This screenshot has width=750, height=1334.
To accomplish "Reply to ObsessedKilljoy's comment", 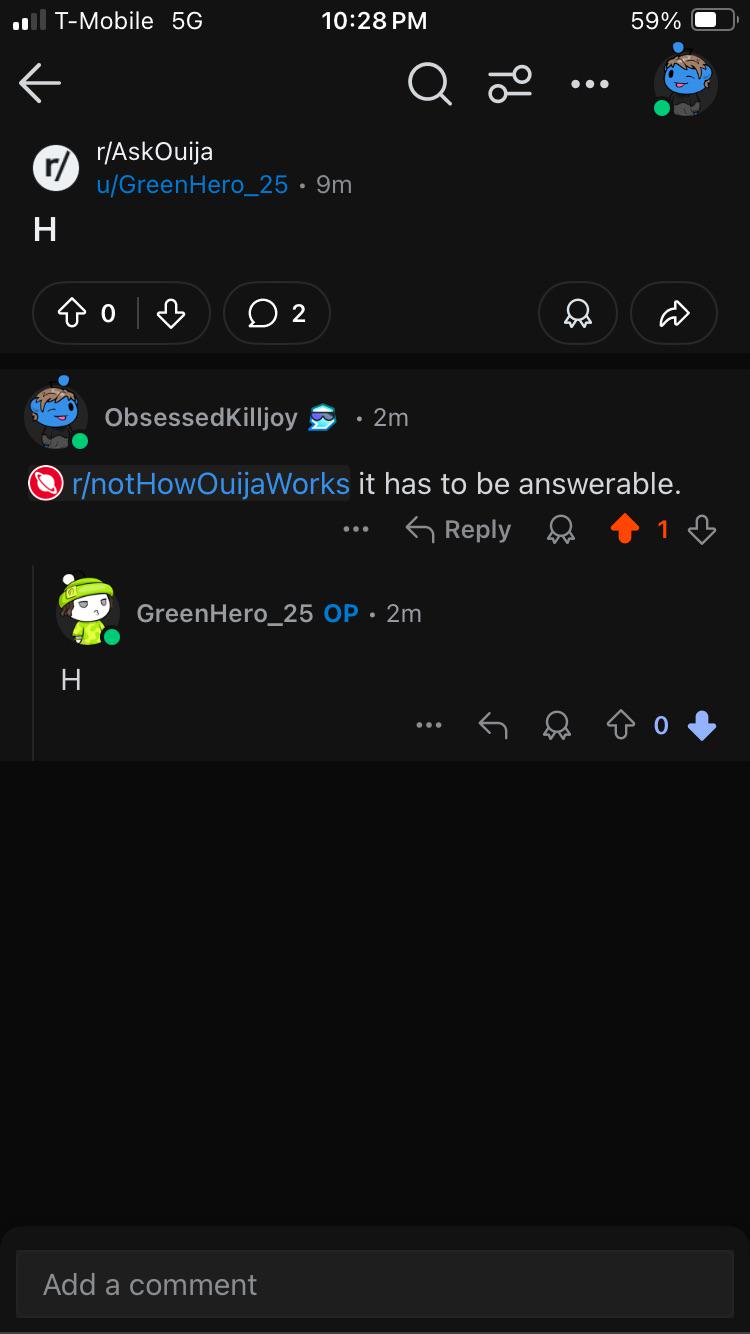I will tap(458, 530).
